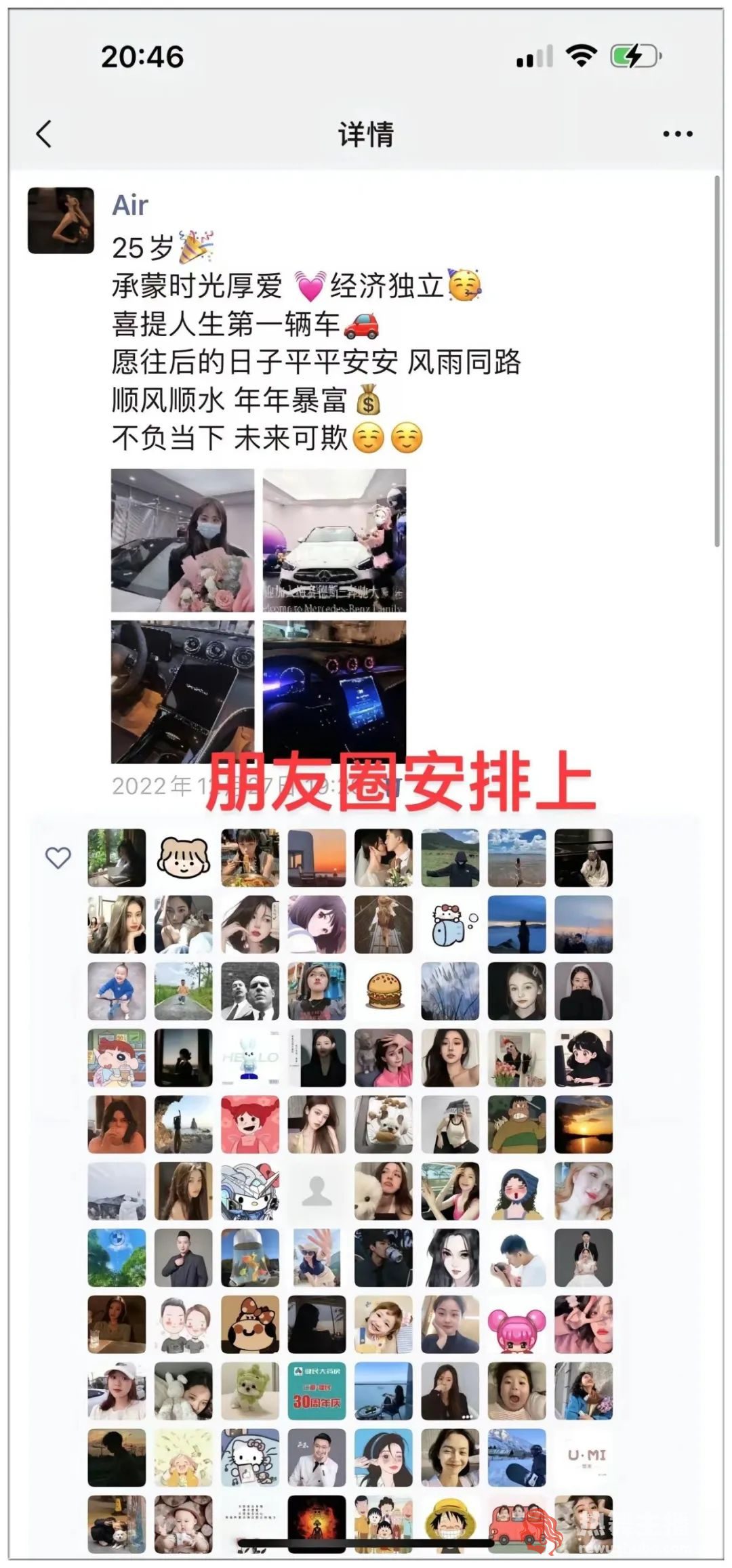The image size is (732, 1568).
Task: Open the U·MI avatar in likes
Action: tap(584, 1458)
